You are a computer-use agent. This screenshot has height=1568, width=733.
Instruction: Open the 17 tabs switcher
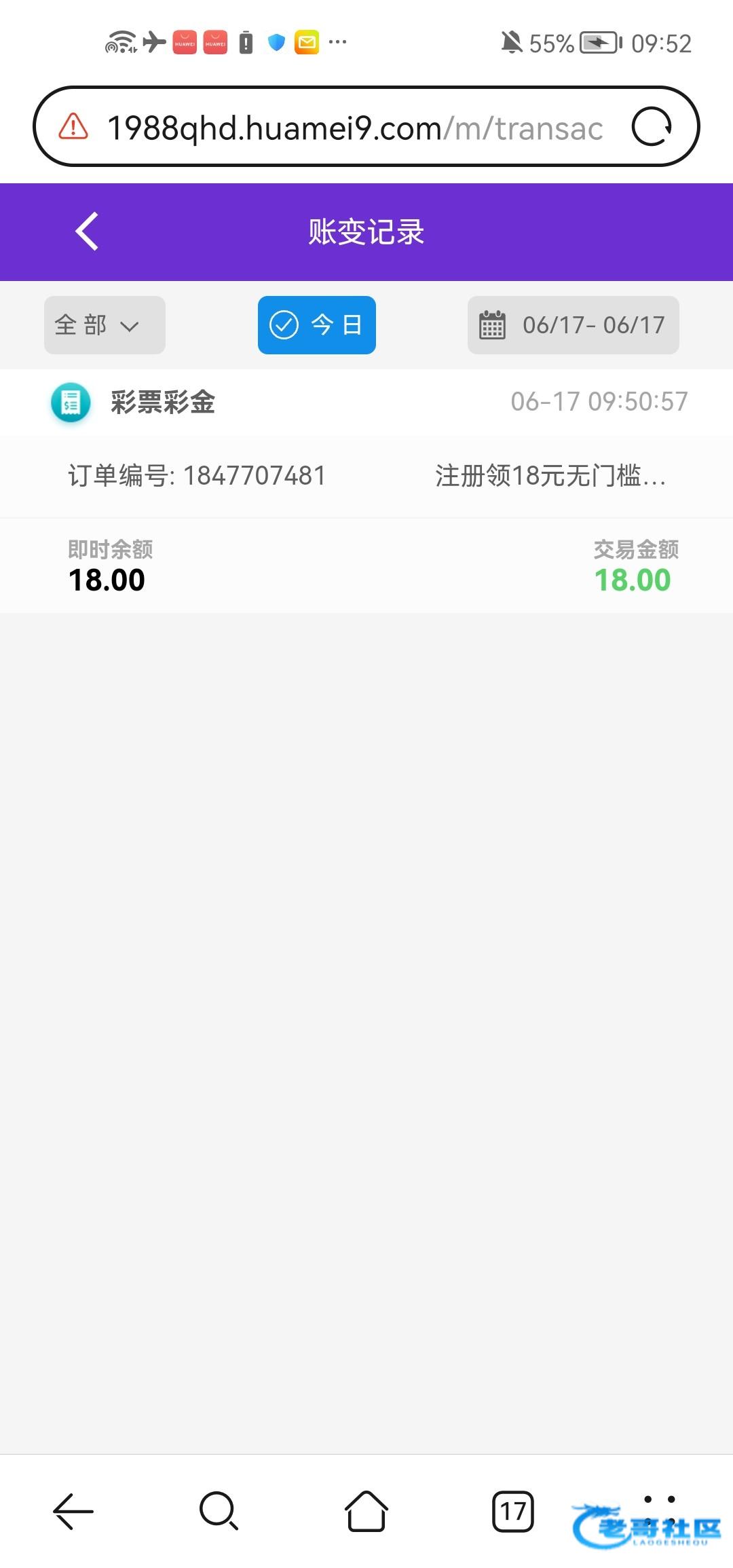pos(513,1511)
